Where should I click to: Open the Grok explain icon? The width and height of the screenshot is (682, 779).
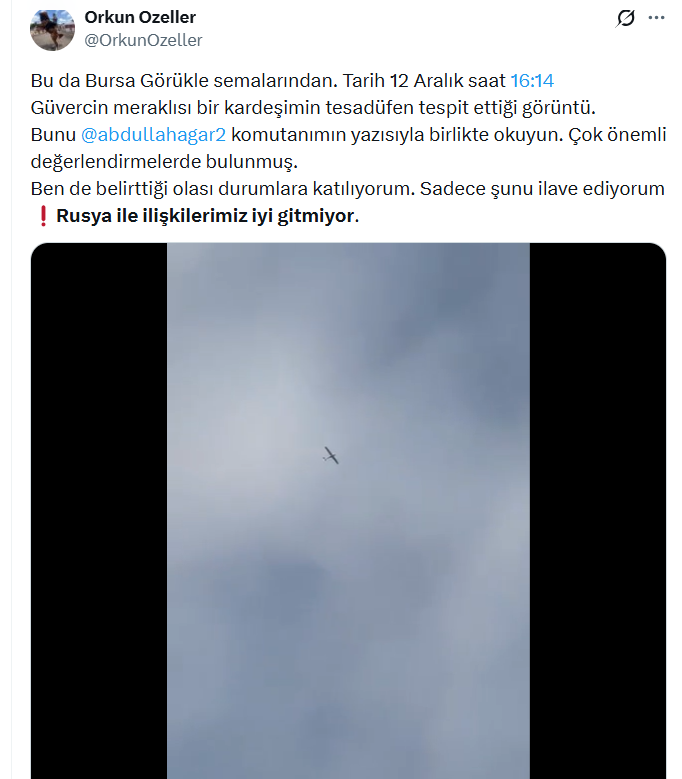(x=626, y=19)
